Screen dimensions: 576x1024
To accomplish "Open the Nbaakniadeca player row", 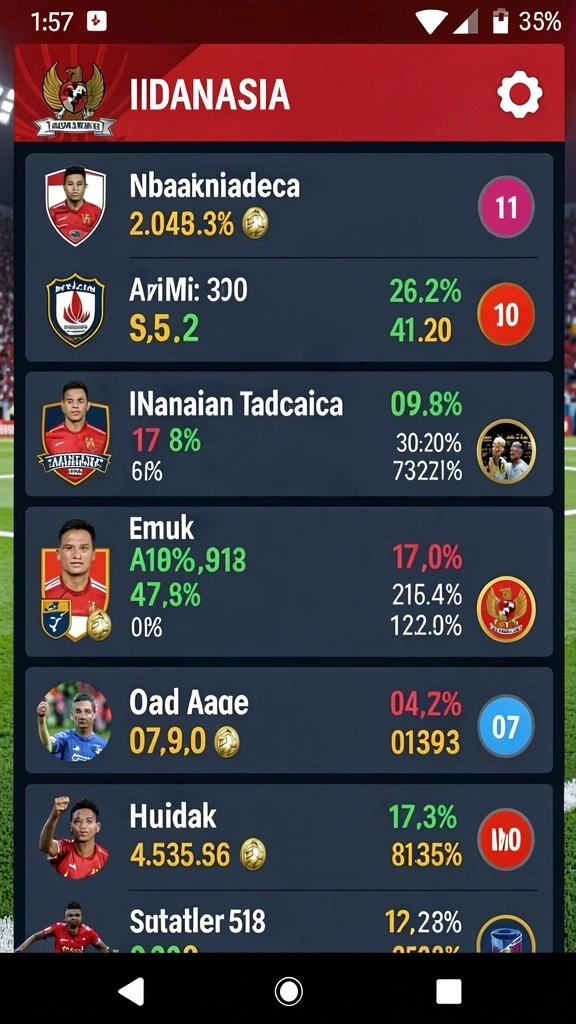I will point(289,206).
